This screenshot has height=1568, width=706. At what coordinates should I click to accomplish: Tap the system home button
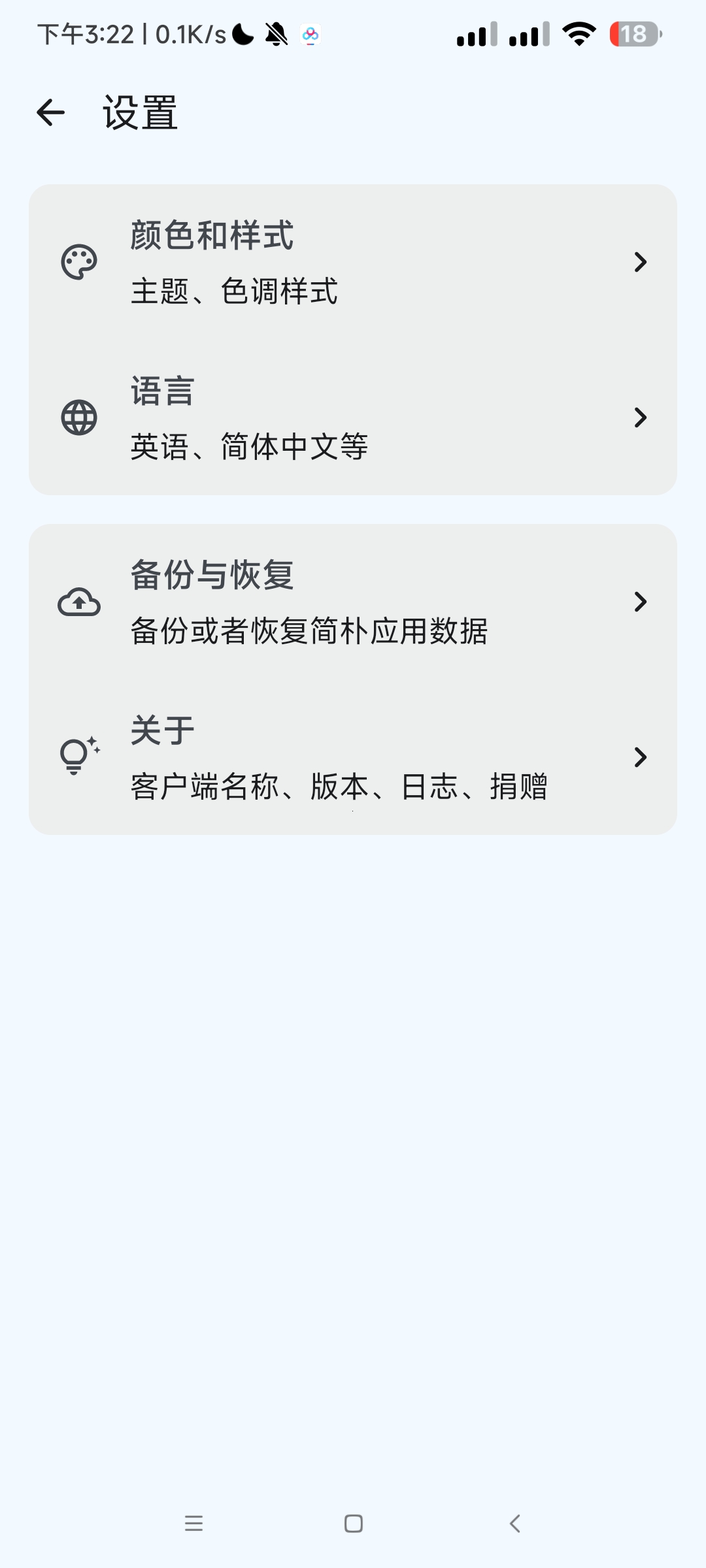click(353, 1524)
